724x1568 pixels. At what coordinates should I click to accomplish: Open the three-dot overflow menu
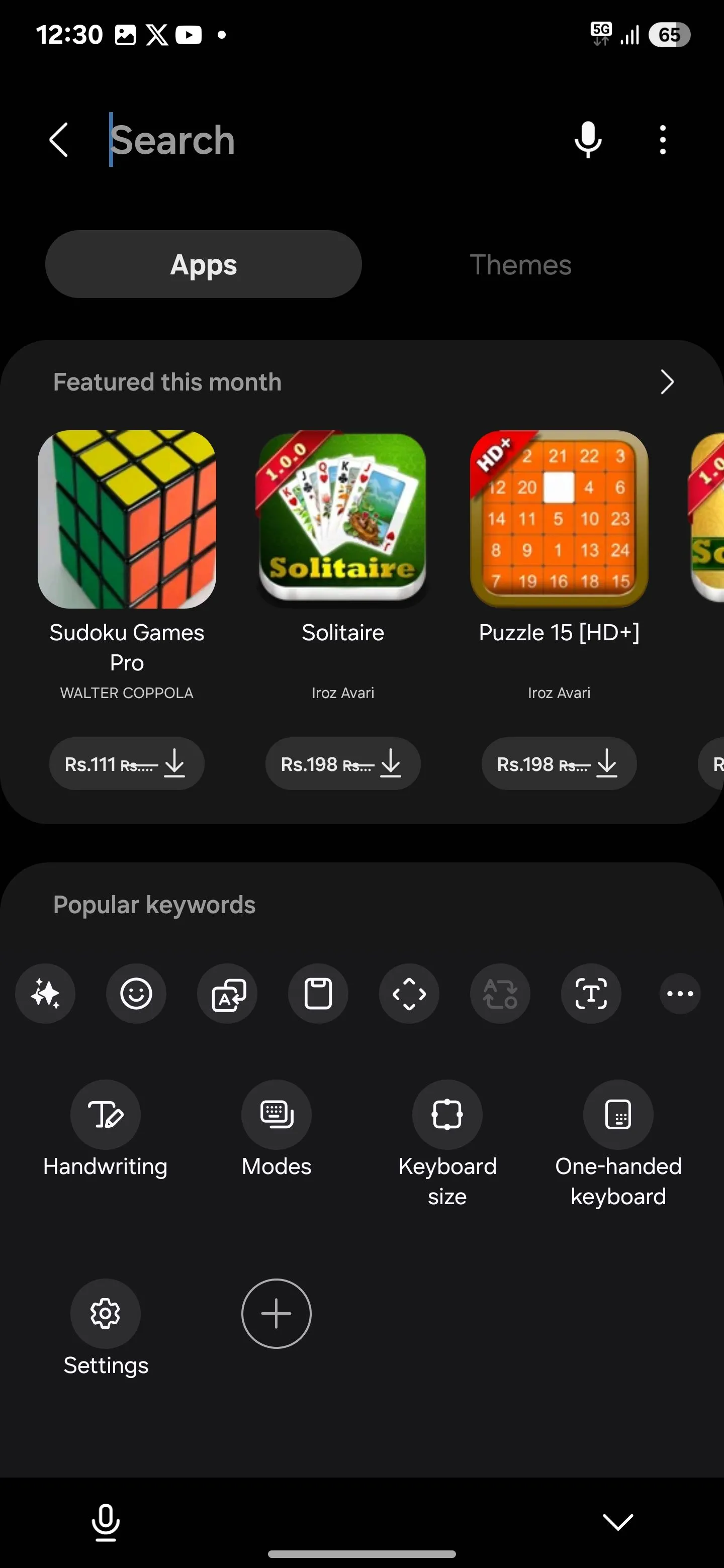[663, 140]
